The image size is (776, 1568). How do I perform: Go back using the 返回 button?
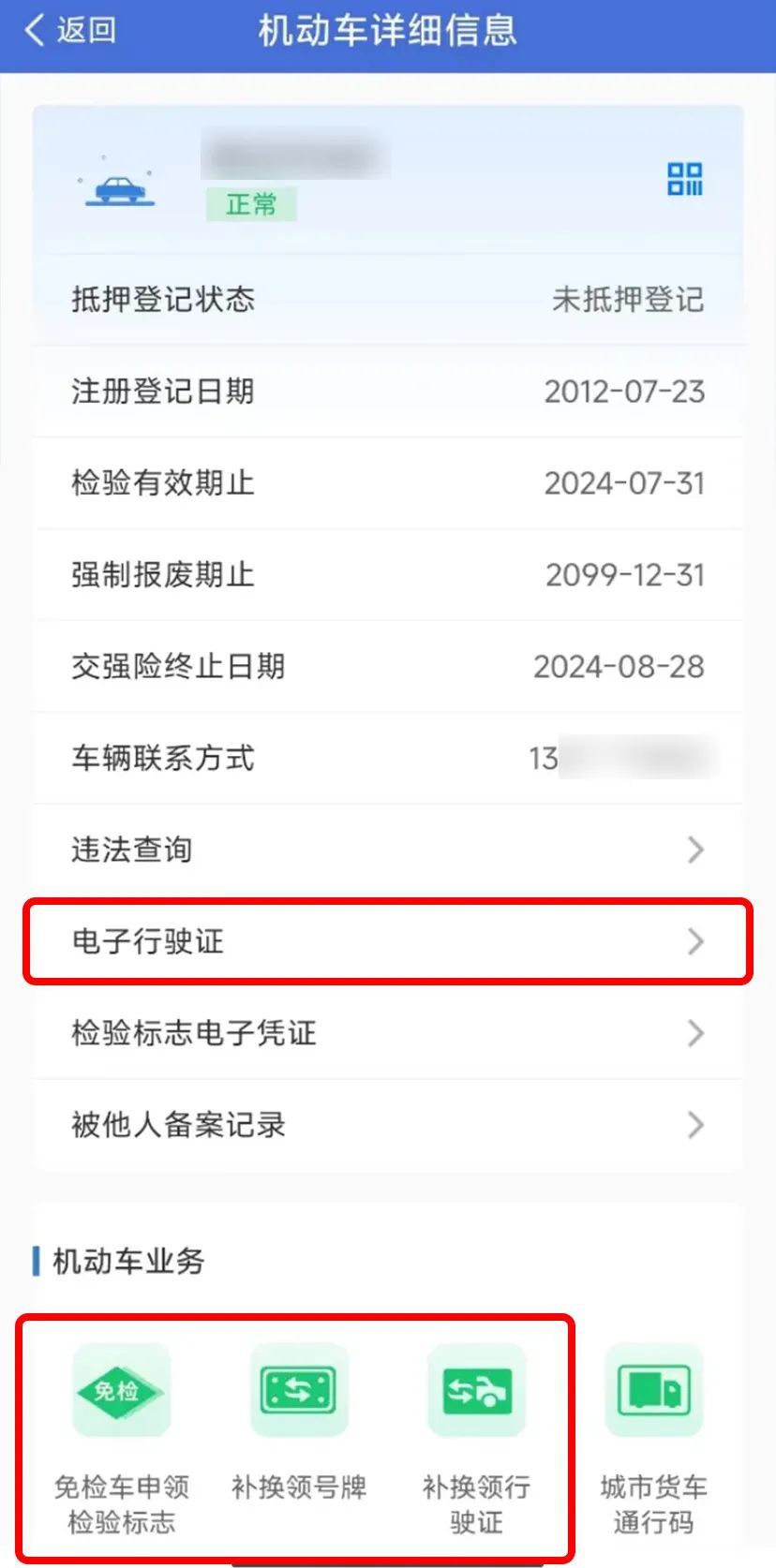coord(70,30)
